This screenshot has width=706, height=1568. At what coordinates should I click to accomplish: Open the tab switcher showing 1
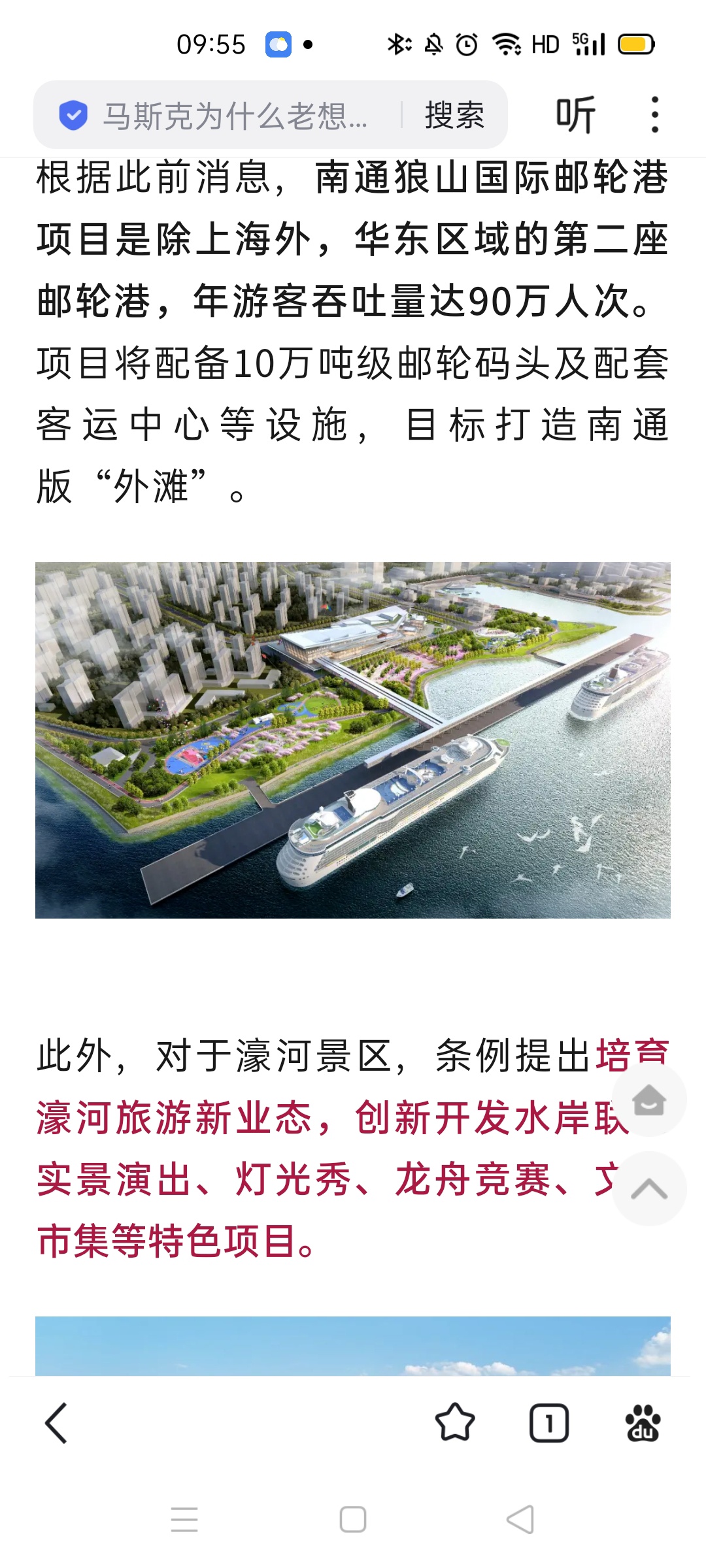click(x=549, y=1423)
